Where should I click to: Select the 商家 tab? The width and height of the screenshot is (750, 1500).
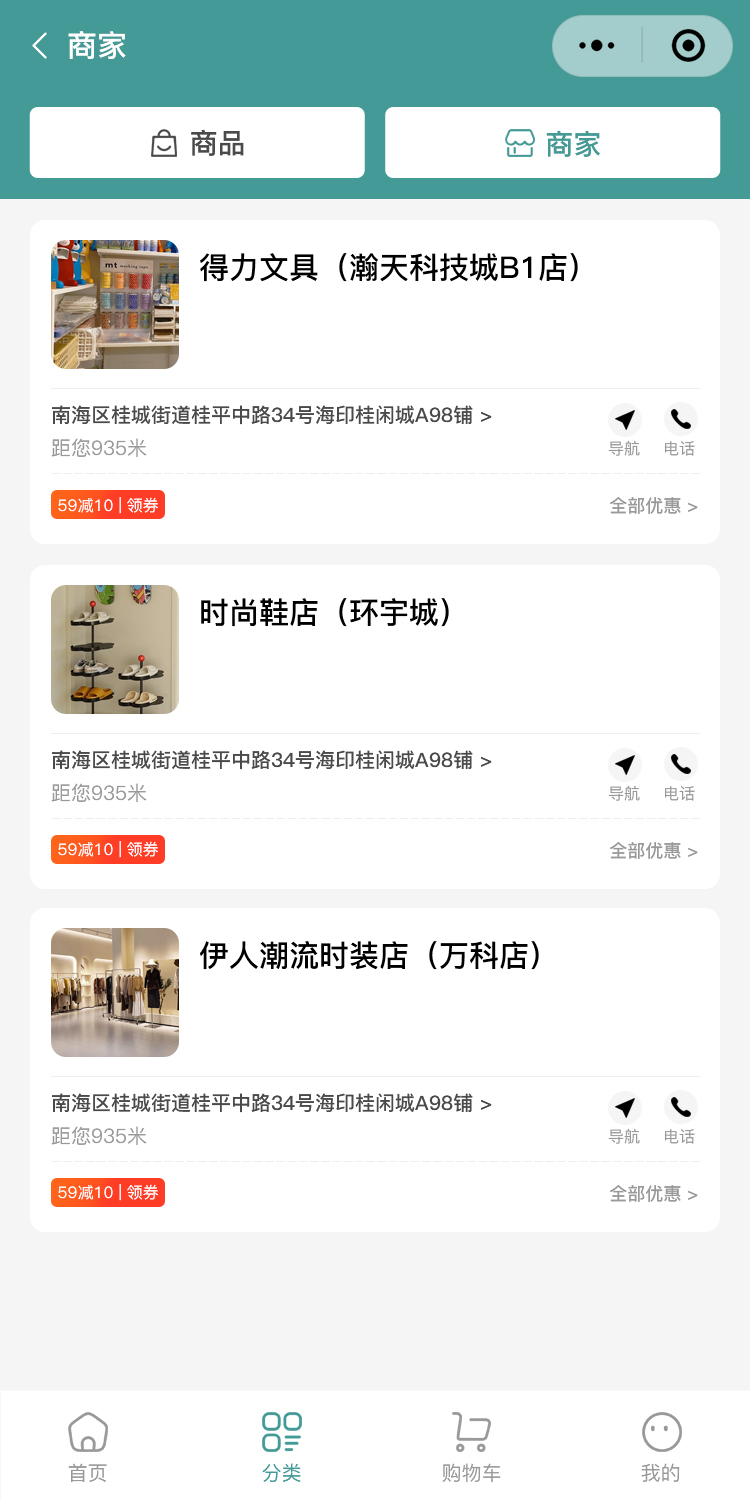[552, 143]
